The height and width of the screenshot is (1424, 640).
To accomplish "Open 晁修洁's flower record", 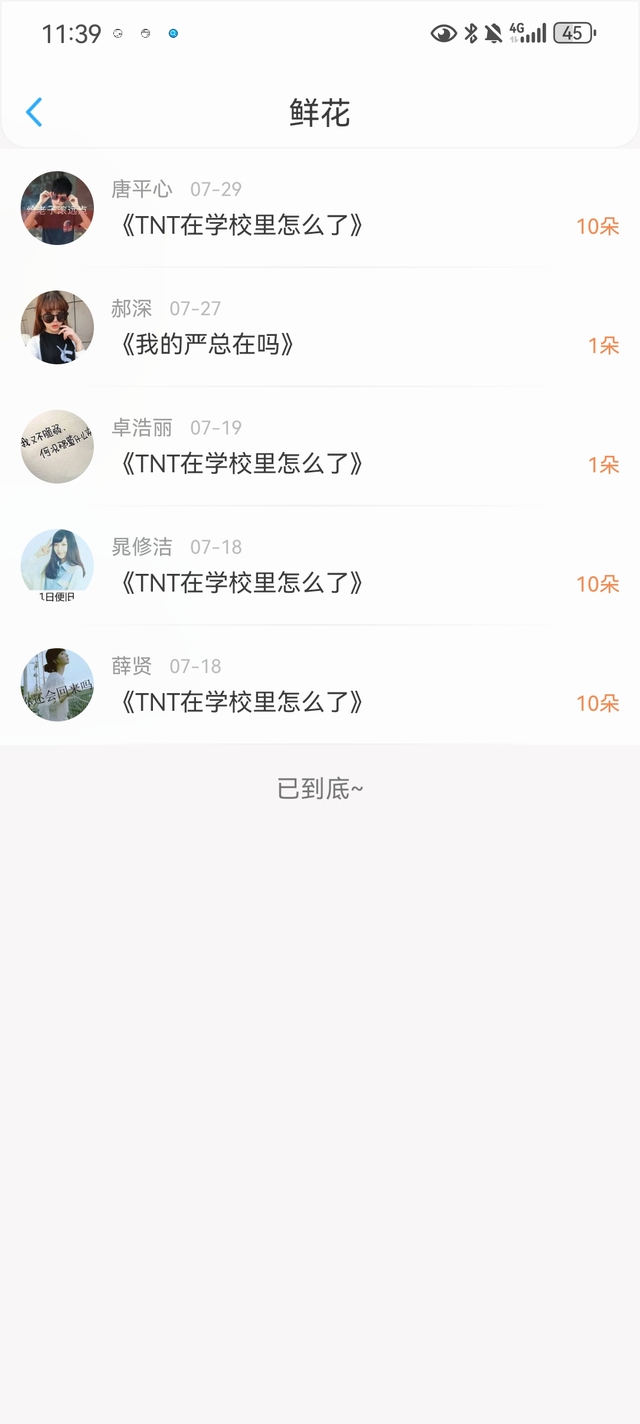I will [320, 566].
